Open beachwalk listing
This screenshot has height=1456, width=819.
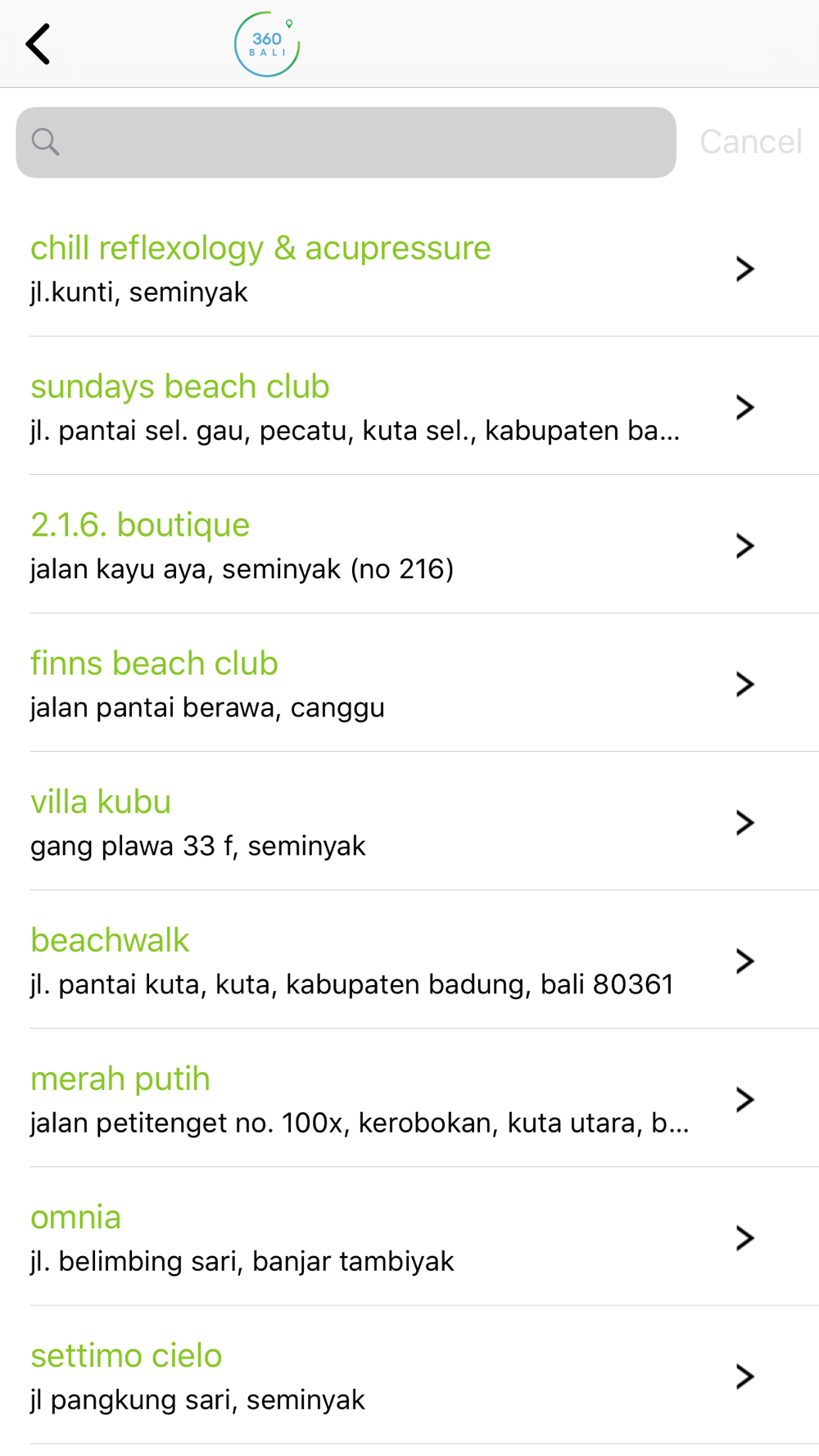409,960
